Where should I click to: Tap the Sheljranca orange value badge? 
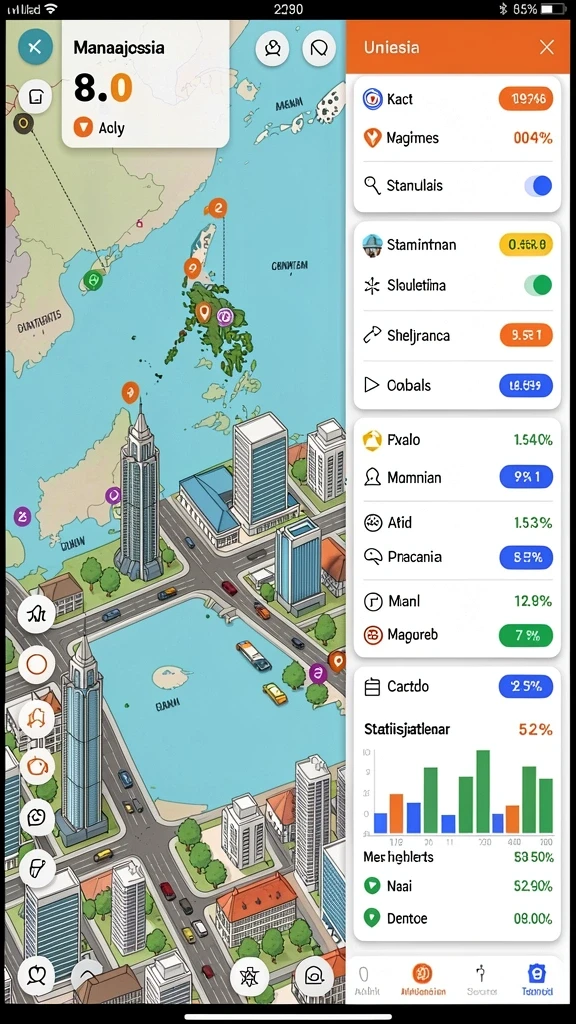(x=526, y=335)
